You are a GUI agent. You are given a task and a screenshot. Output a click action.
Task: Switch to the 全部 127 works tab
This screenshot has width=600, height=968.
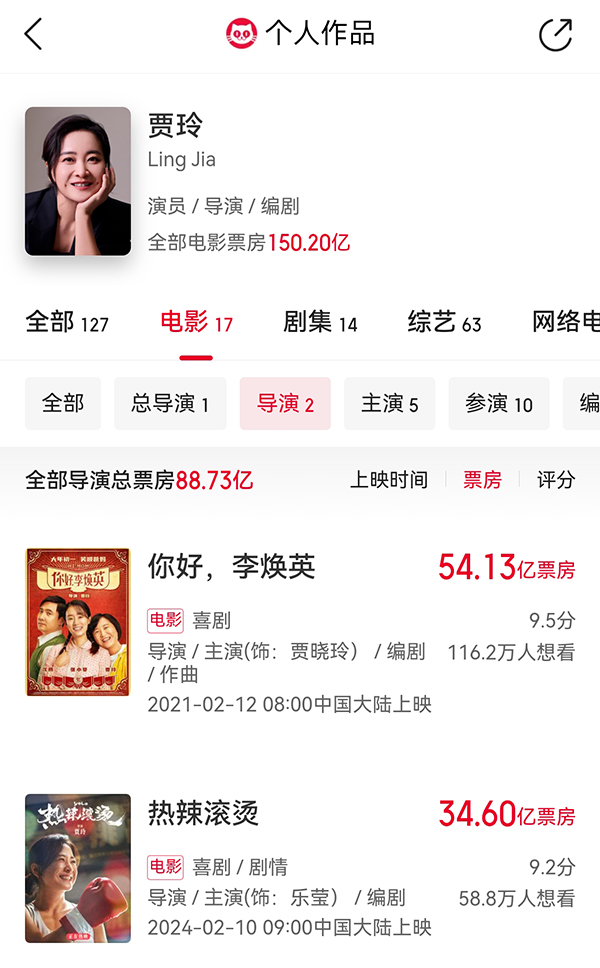[x=67, y=323]
